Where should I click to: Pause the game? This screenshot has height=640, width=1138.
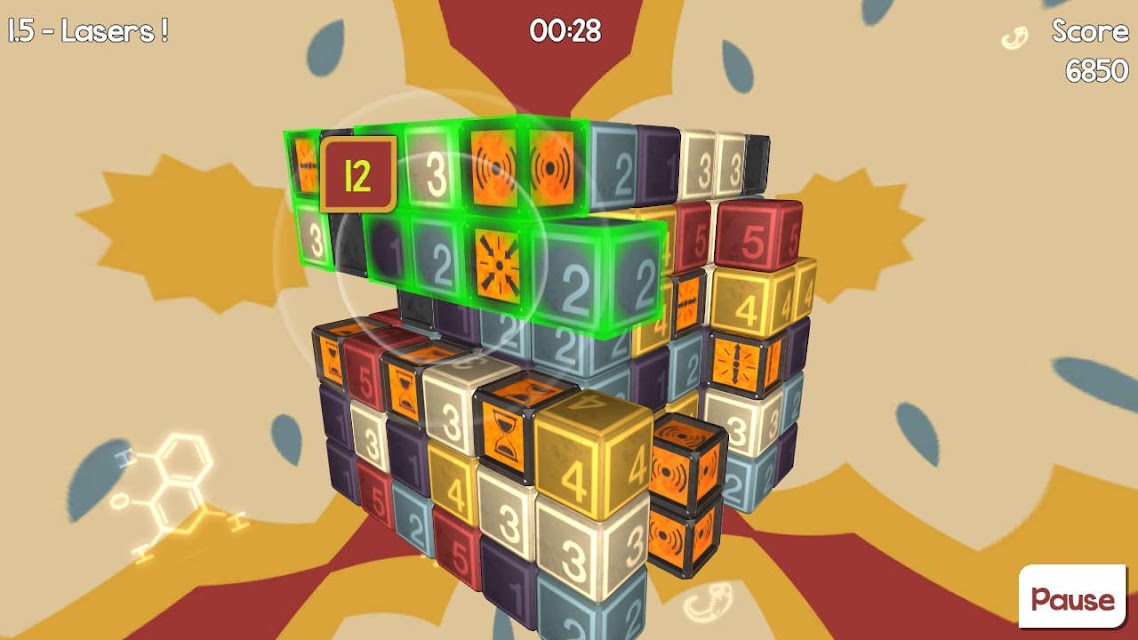coord(1072,598)
